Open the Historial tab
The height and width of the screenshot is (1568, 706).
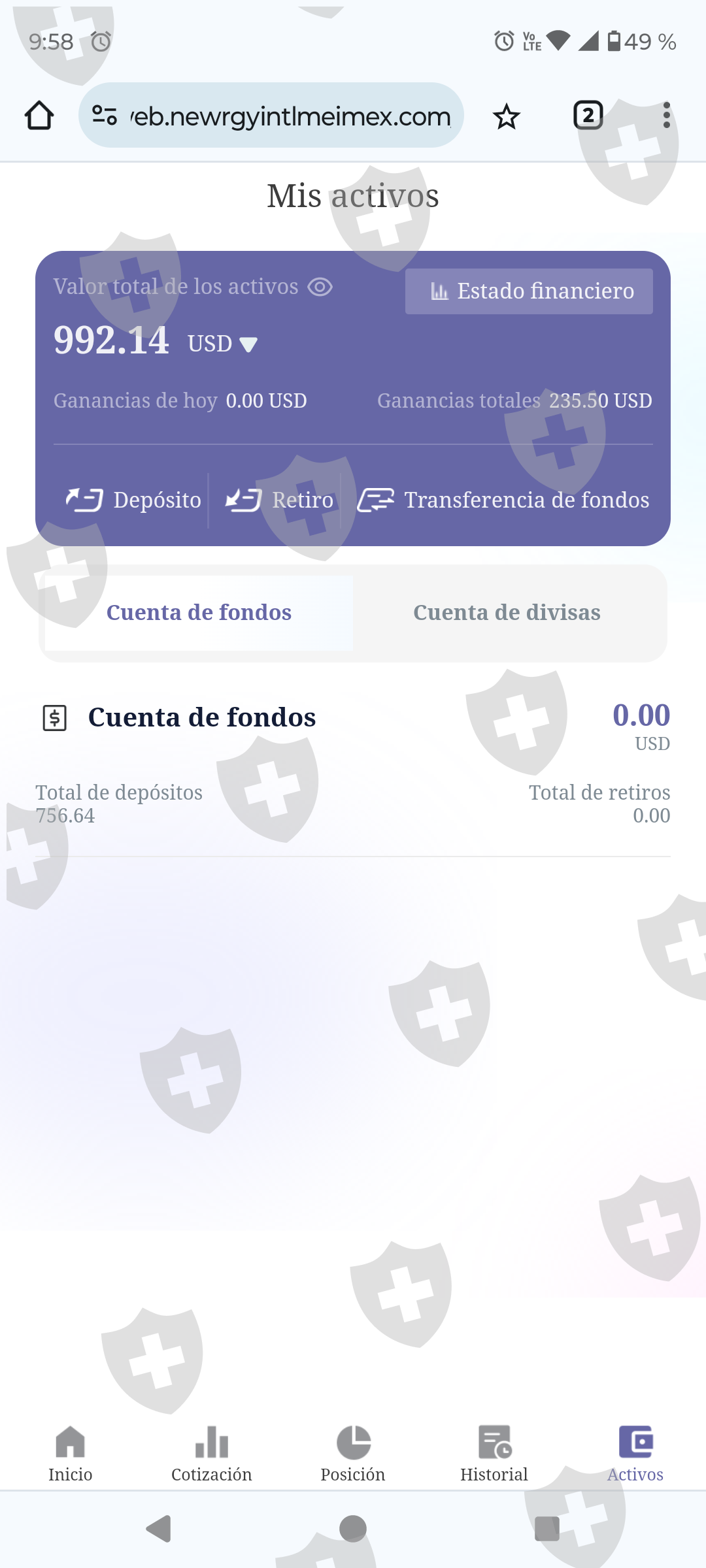point(494,1454)
